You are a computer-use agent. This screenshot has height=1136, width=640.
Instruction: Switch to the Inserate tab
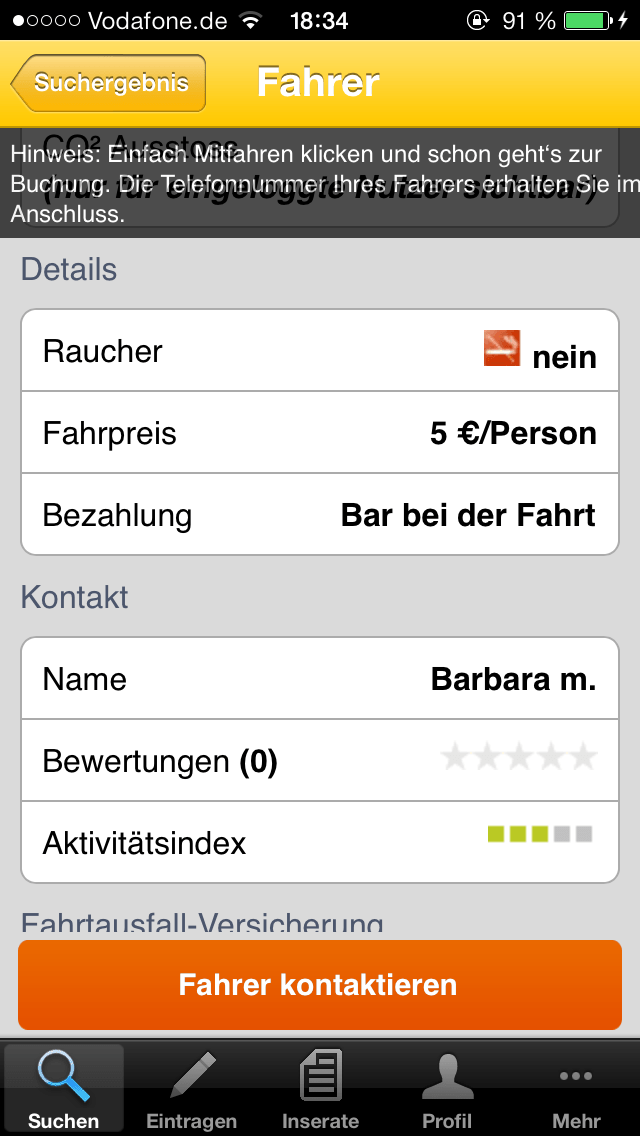click(320, 1089)
